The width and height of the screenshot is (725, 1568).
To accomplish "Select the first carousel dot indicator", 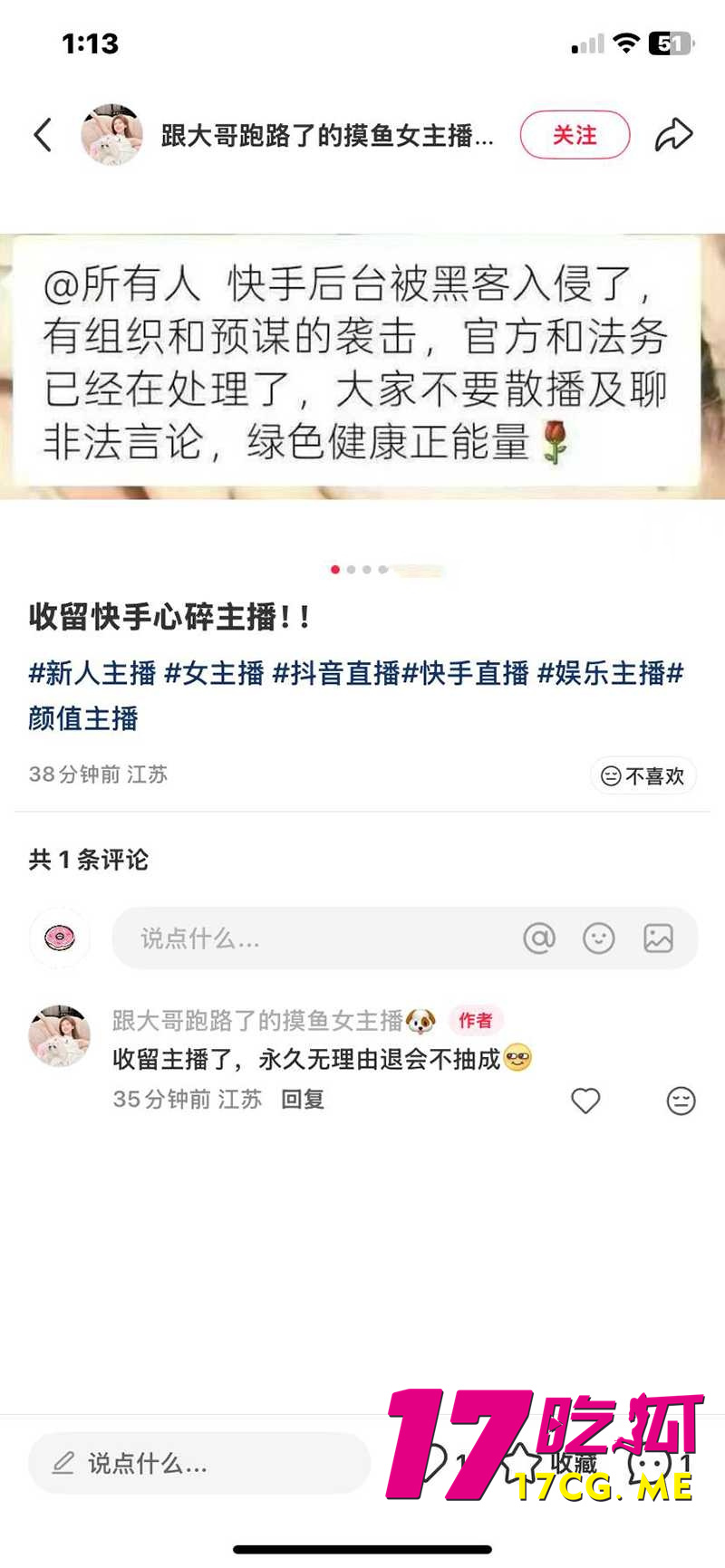I will point(334,570).
